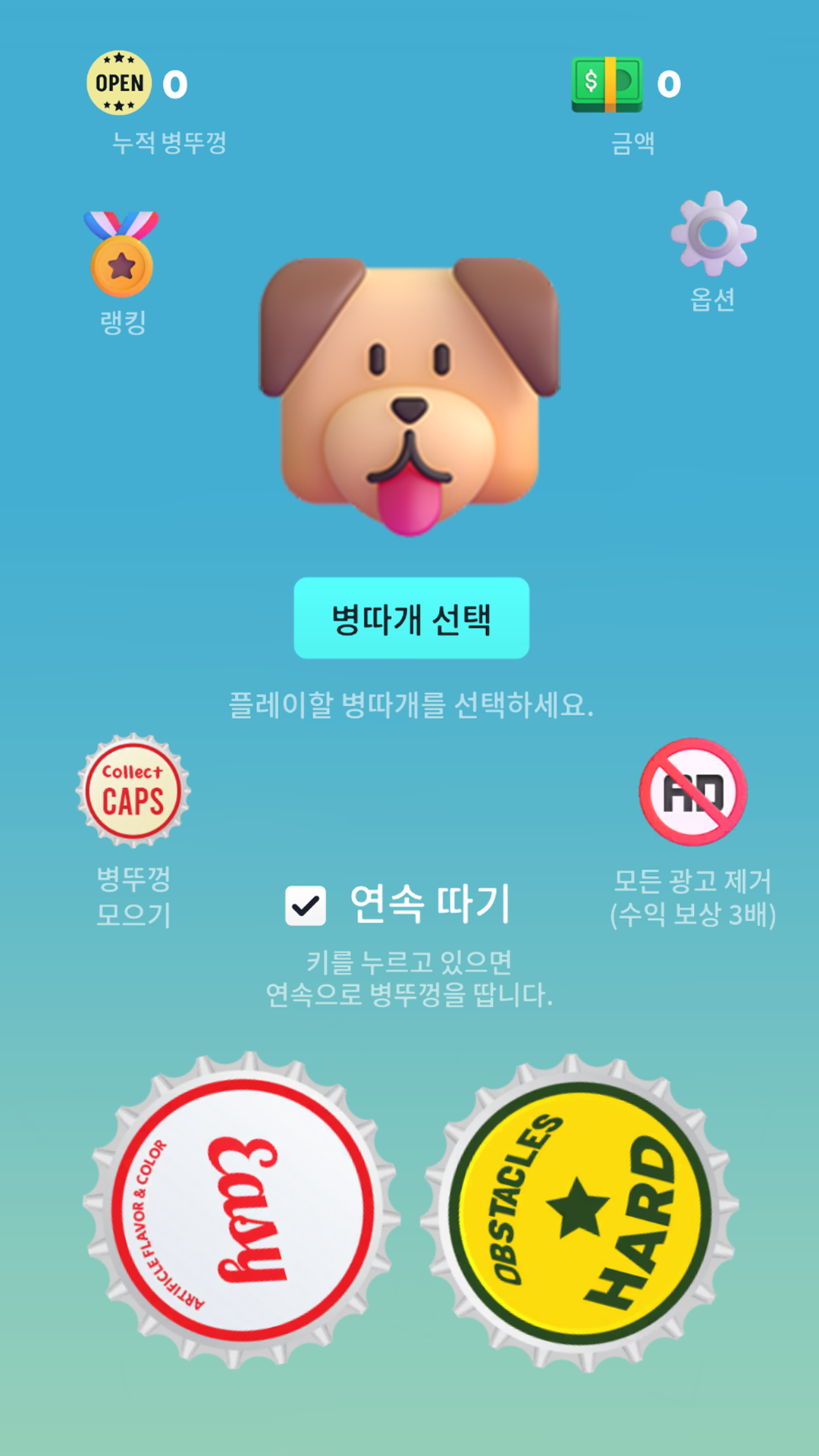Tap the 연속 따기 label text

(x=432, y=905)
